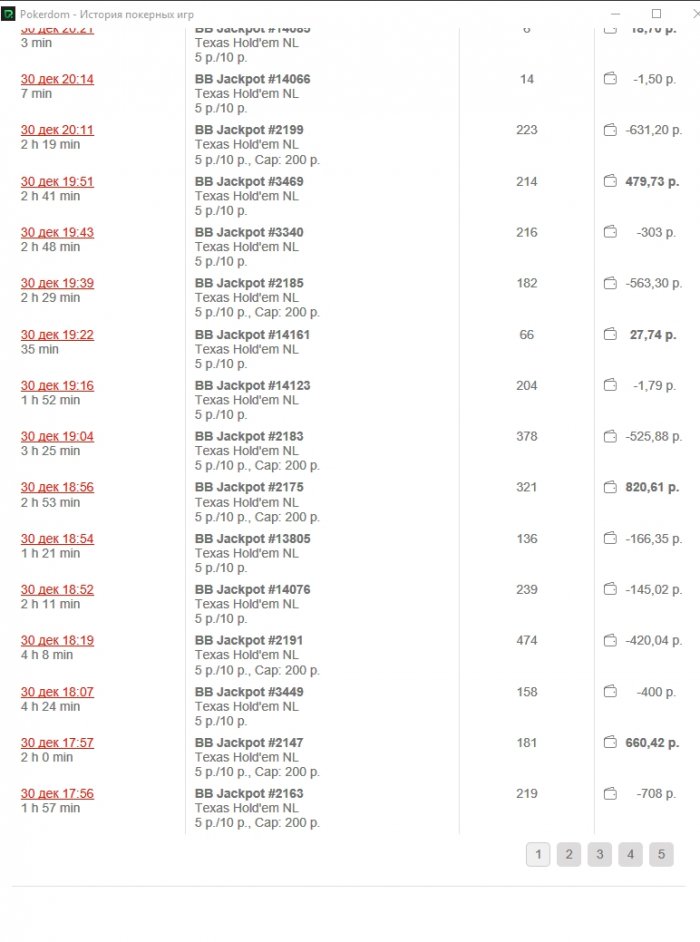The height and width of the screenshot is (942, 700).
Task: Open the session link 30 дек 20:14
Action: coord(57,79)
